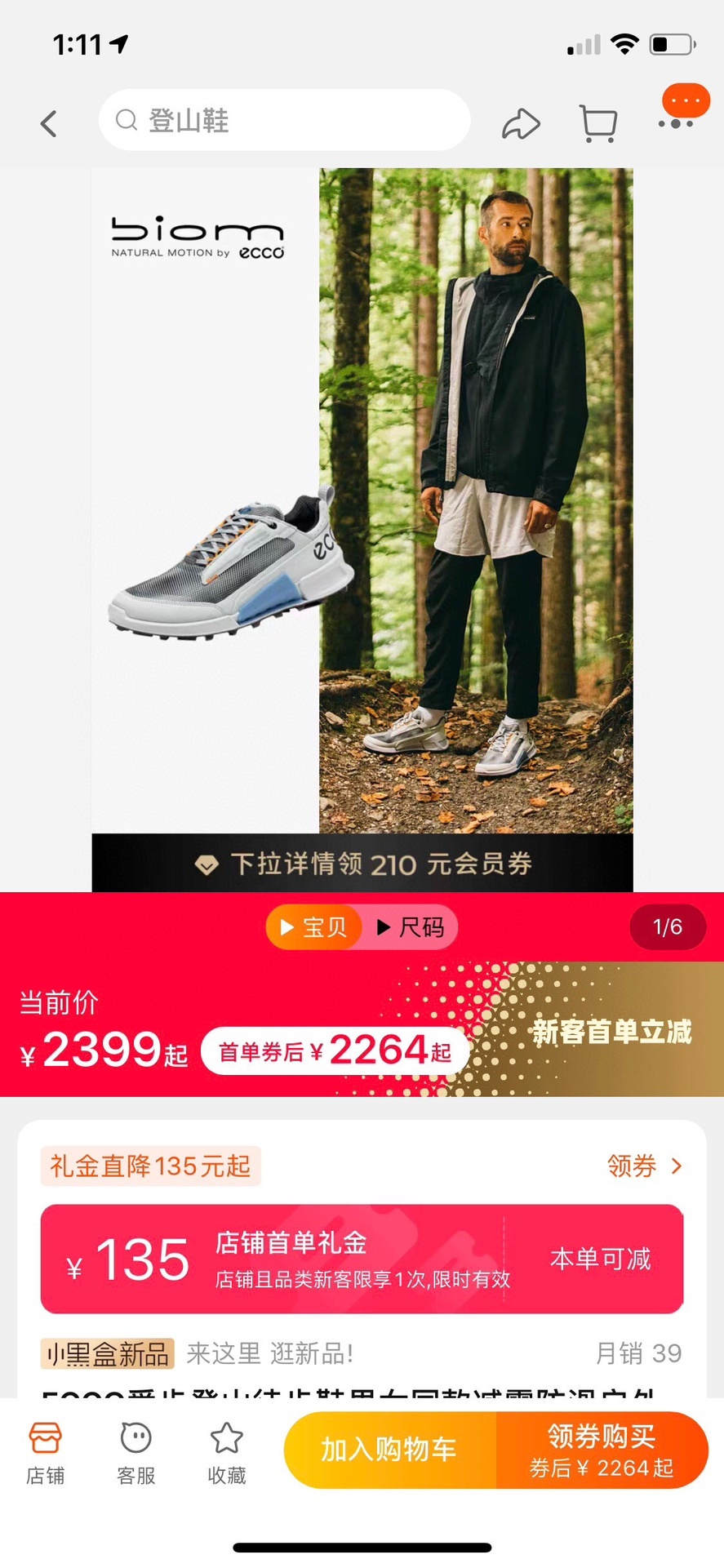Add item to 收藏 favorites
724x1568 pixels.
(226, 1454)
